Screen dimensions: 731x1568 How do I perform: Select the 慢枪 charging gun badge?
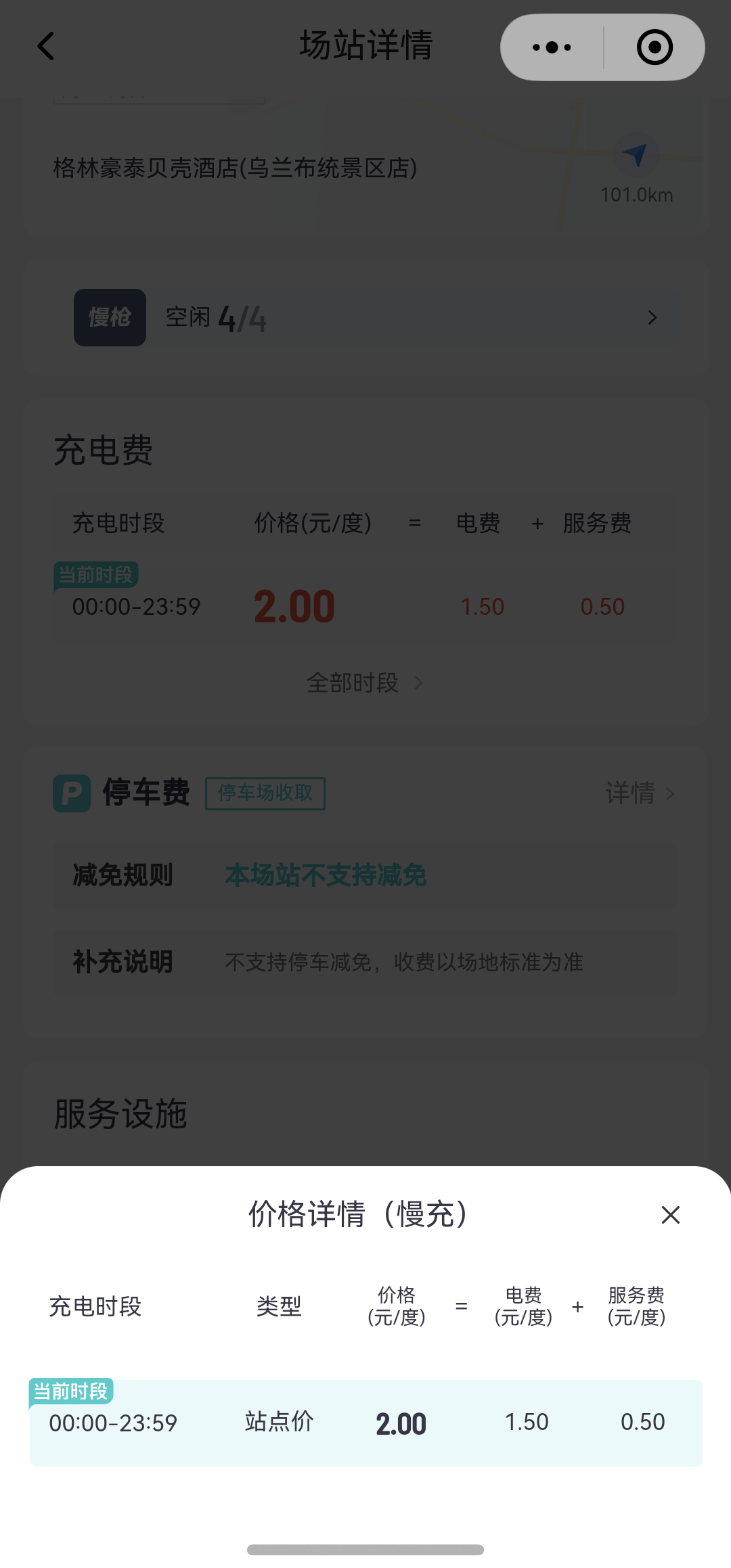(x=109, y=317)
